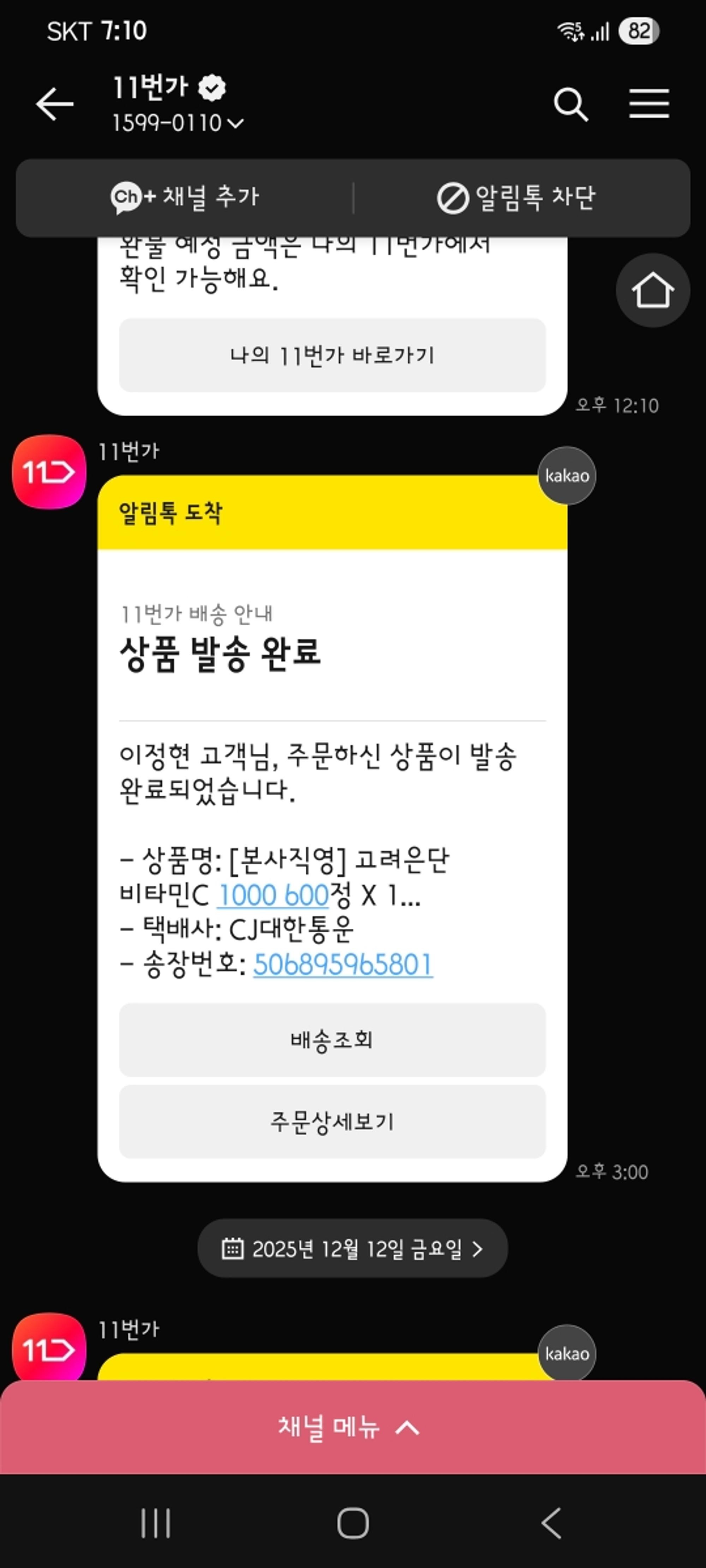
Task: Go to the system home screen
Action: pos(353,1523)
